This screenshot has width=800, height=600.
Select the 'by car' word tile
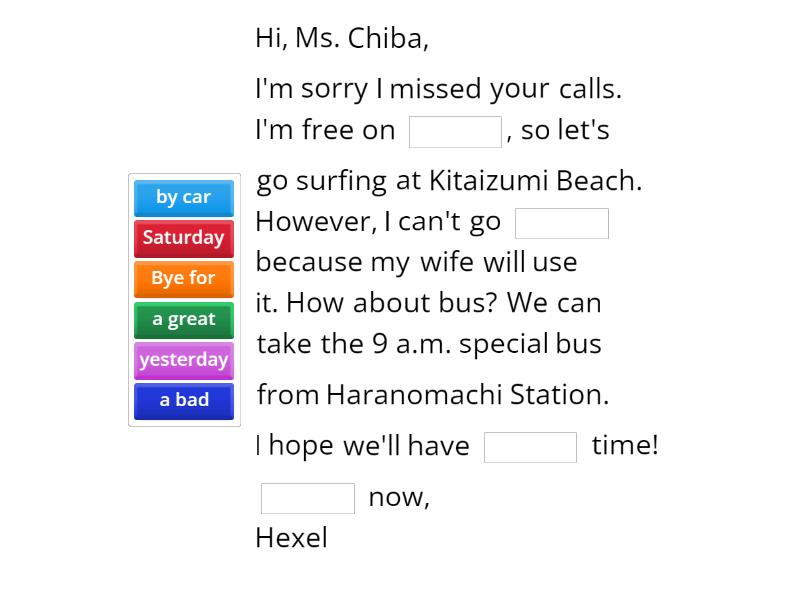click(x=184, y=197)
